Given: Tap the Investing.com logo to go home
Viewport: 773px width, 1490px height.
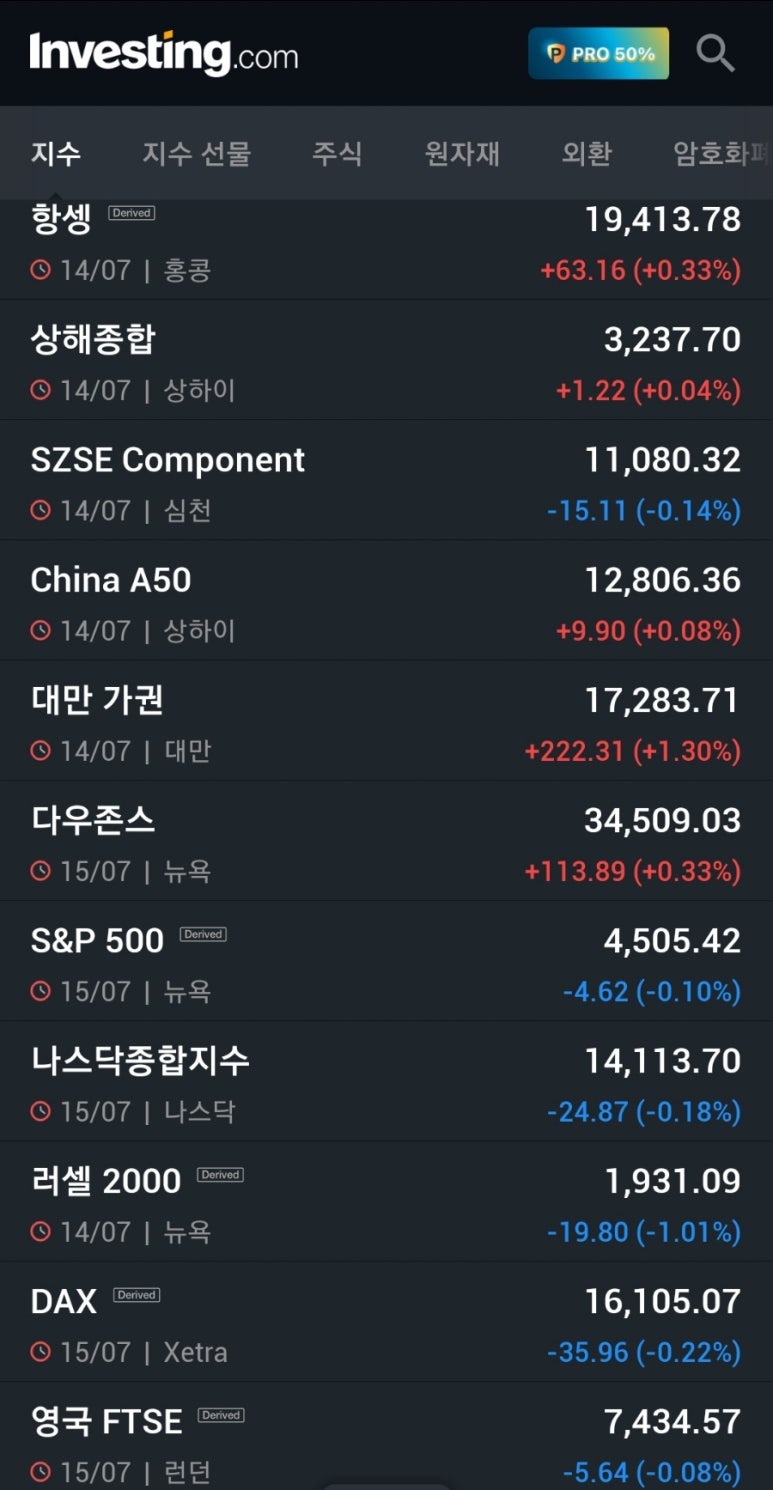Looking at the screenshot, I should [x=164, y=53].
